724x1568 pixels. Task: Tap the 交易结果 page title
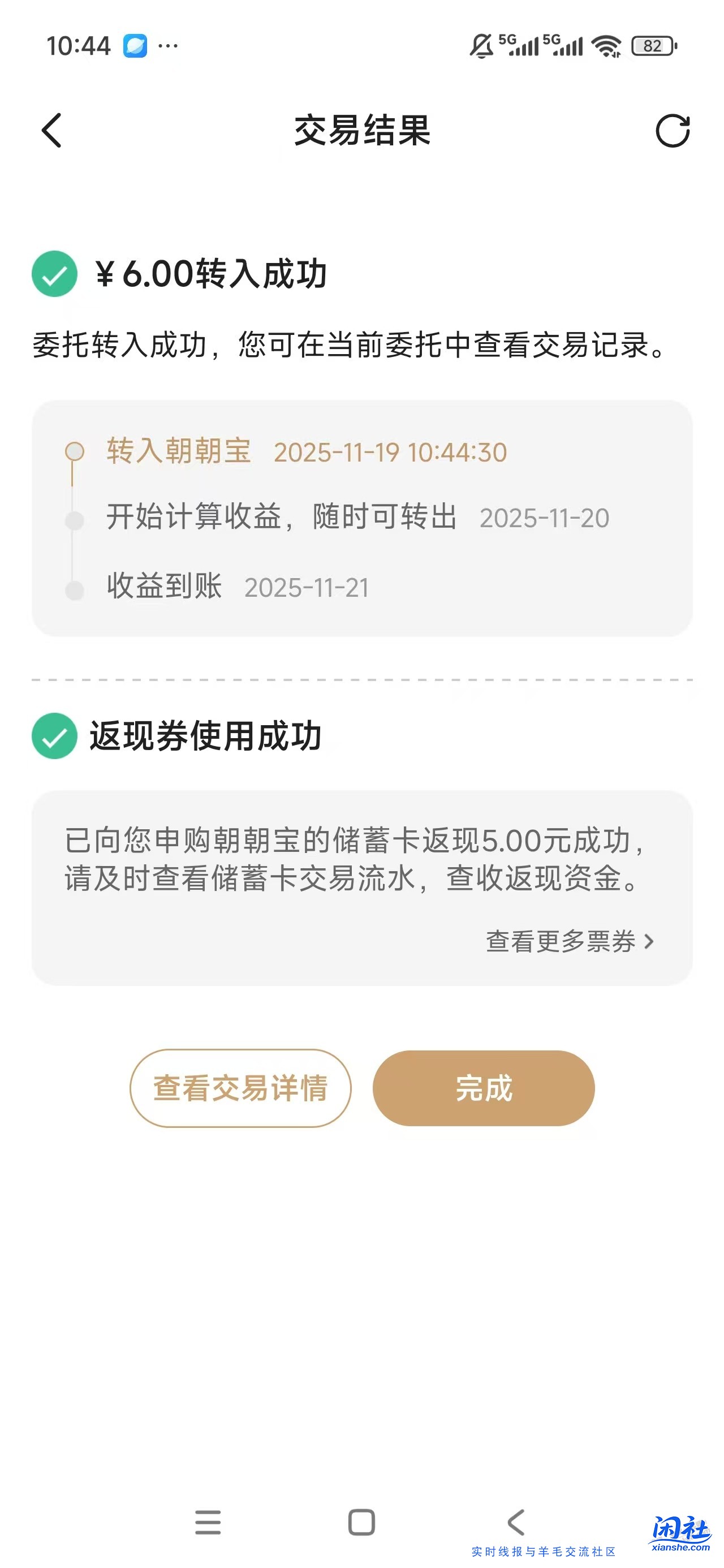click(361, 131)
